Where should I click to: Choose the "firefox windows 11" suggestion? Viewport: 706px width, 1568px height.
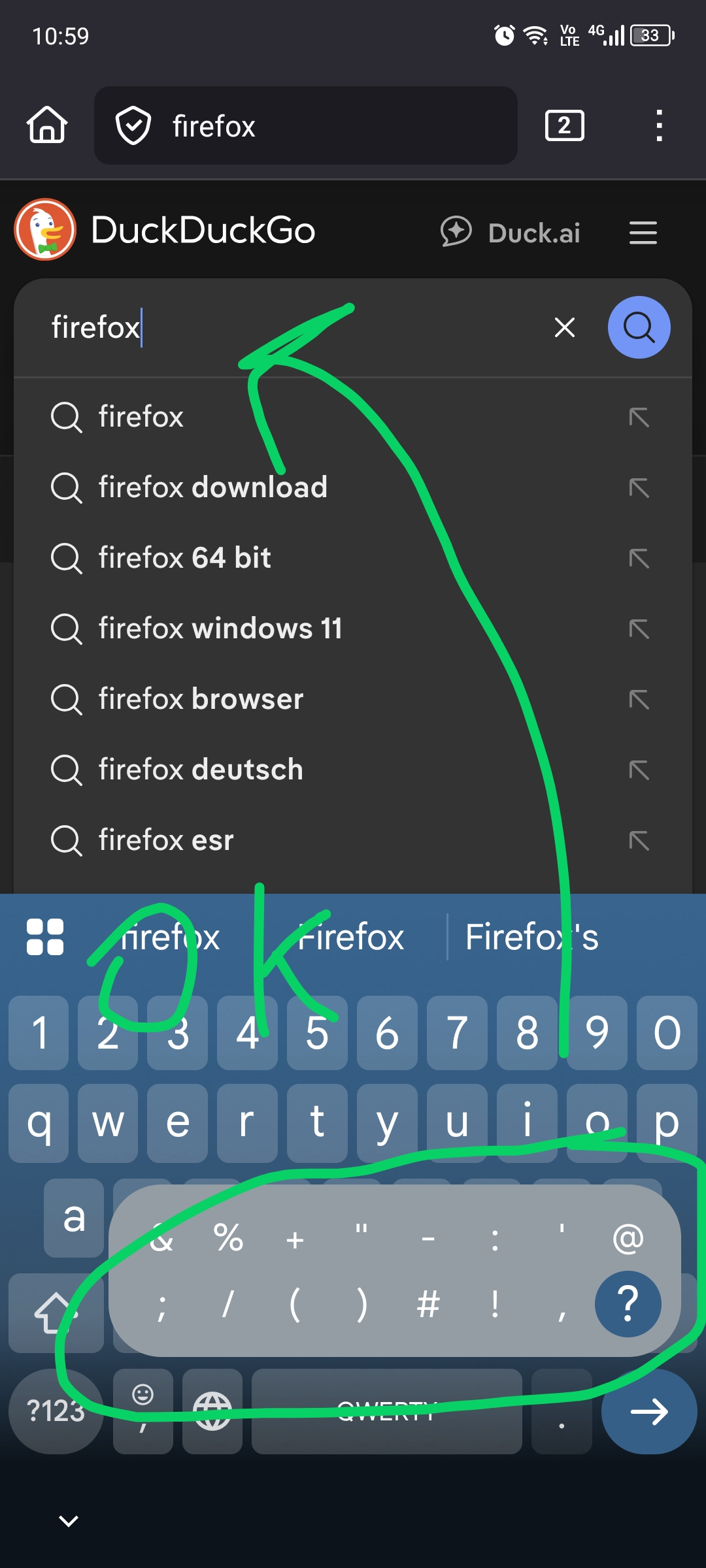point(220,629)
